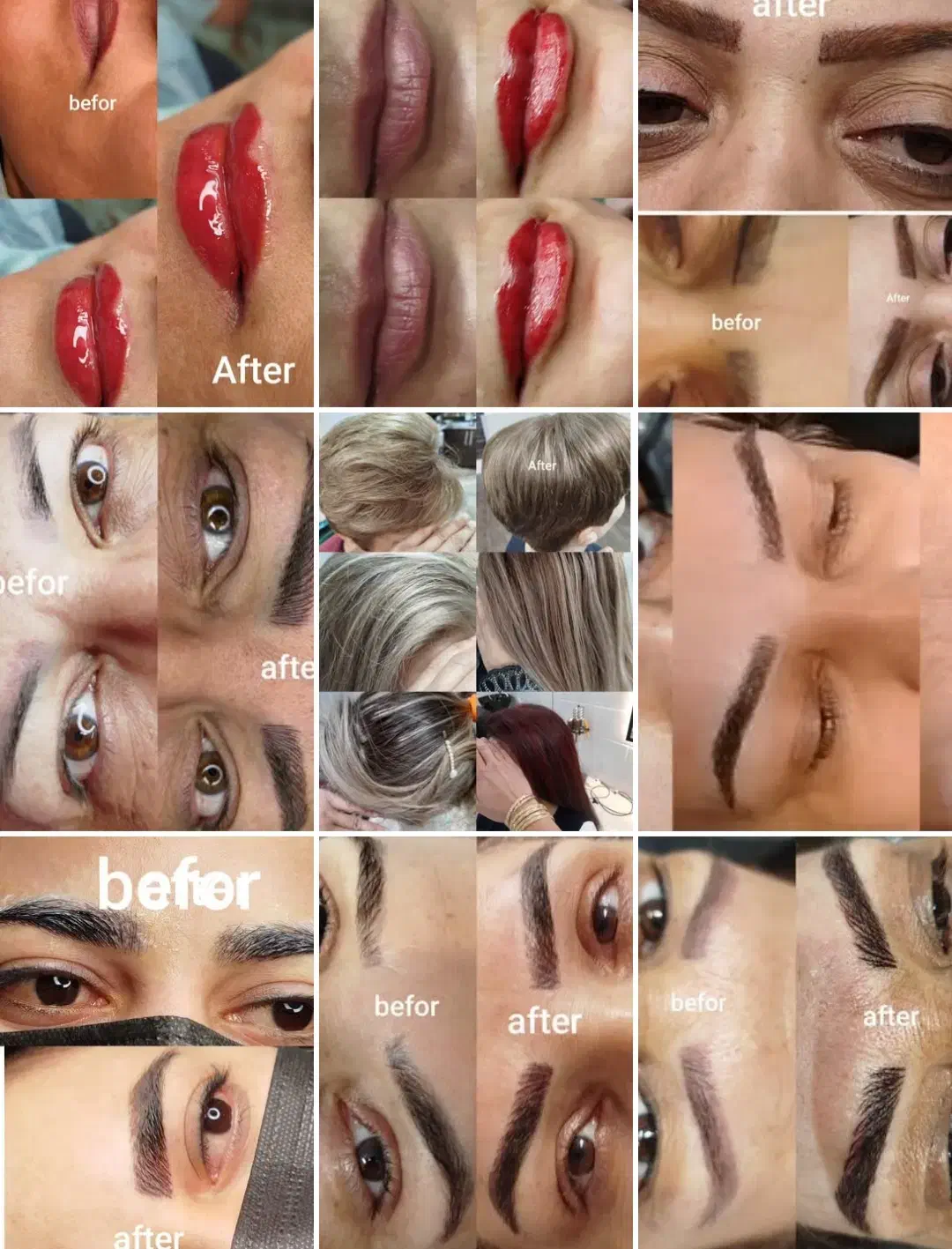Open the four-panel mauve and red lips post
952x1249 pixels.
pos(476,203)
